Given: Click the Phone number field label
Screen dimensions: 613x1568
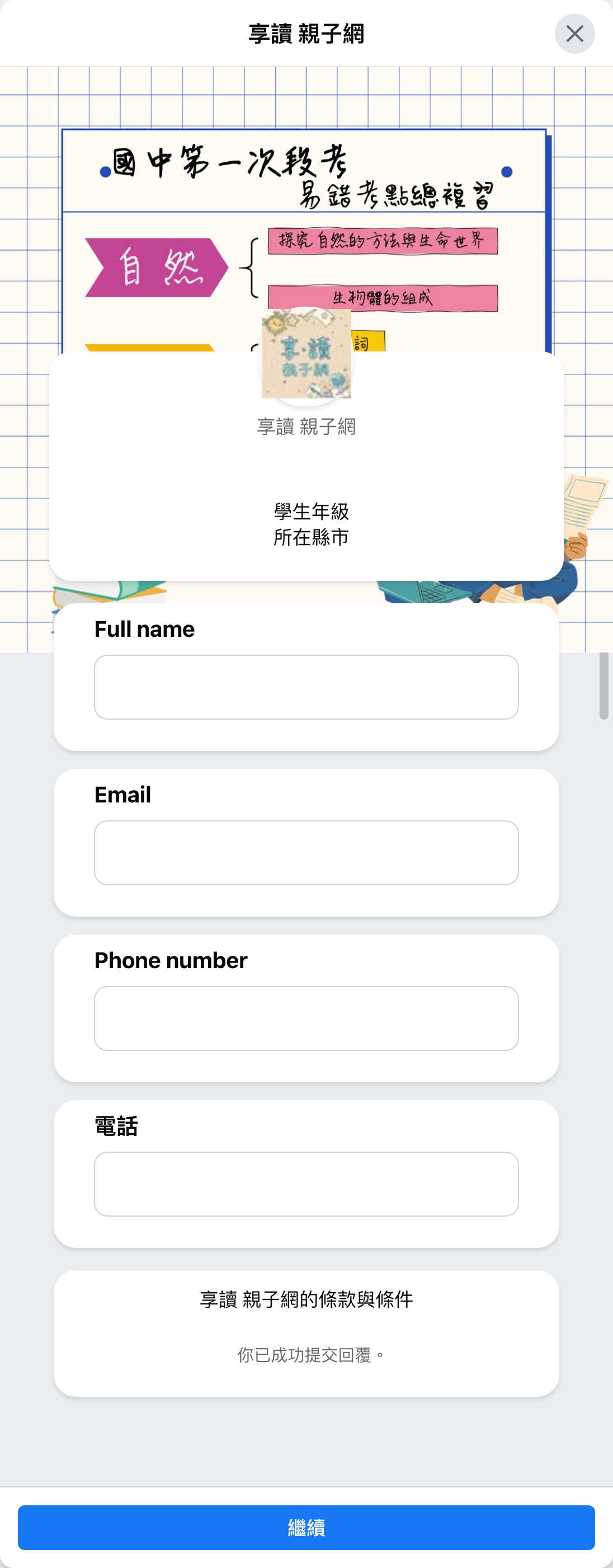Looking at the screenshot, I should tap(169, 960).
